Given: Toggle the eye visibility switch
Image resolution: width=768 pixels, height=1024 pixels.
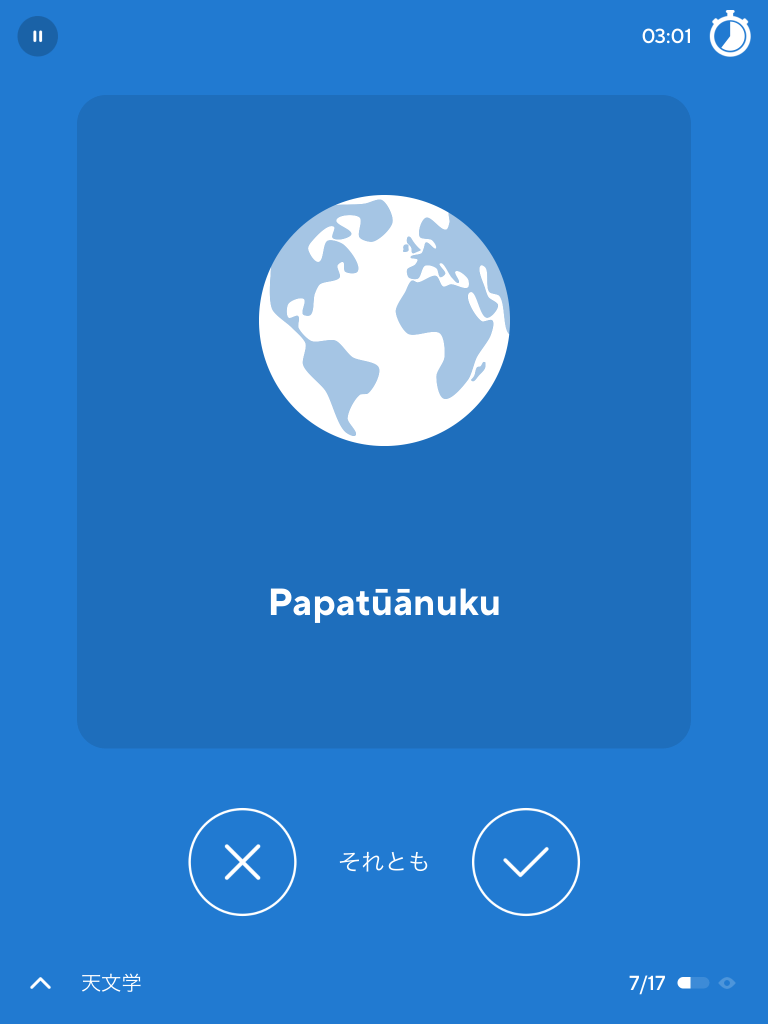Looking at the screenshot, I should [x=706, y=983].
